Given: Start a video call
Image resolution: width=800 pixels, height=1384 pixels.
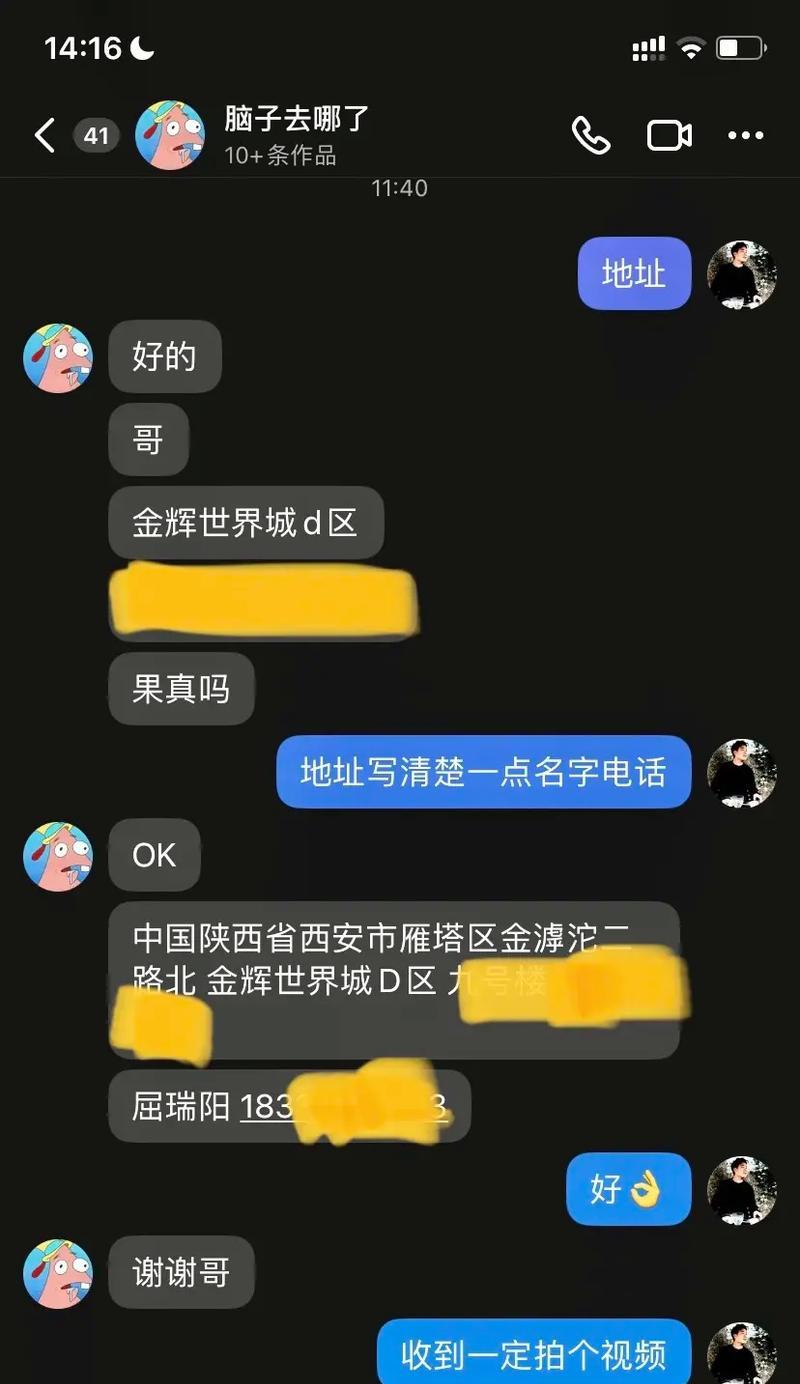Looking at the screenshot, I should point(669,135).
